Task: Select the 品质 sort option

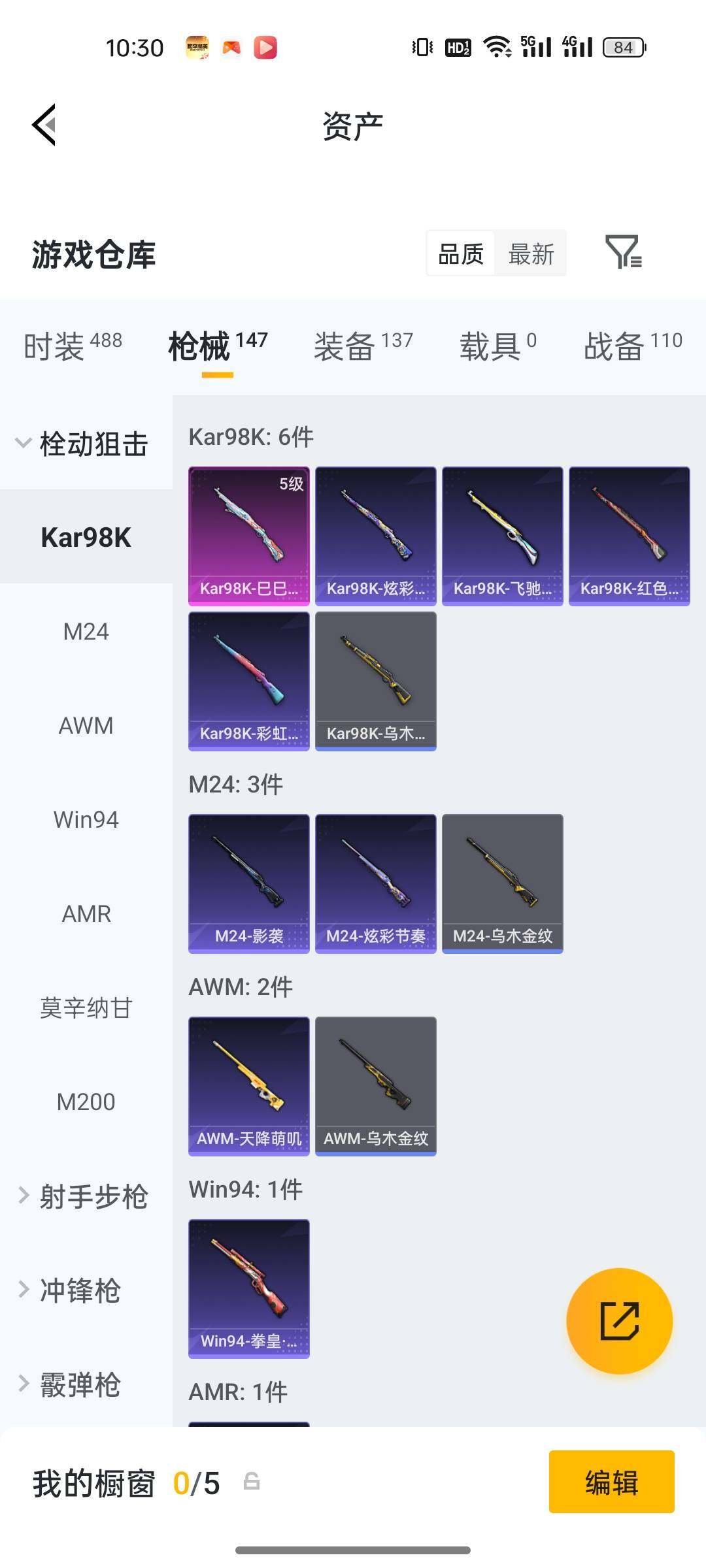Action: coord(461,253)
